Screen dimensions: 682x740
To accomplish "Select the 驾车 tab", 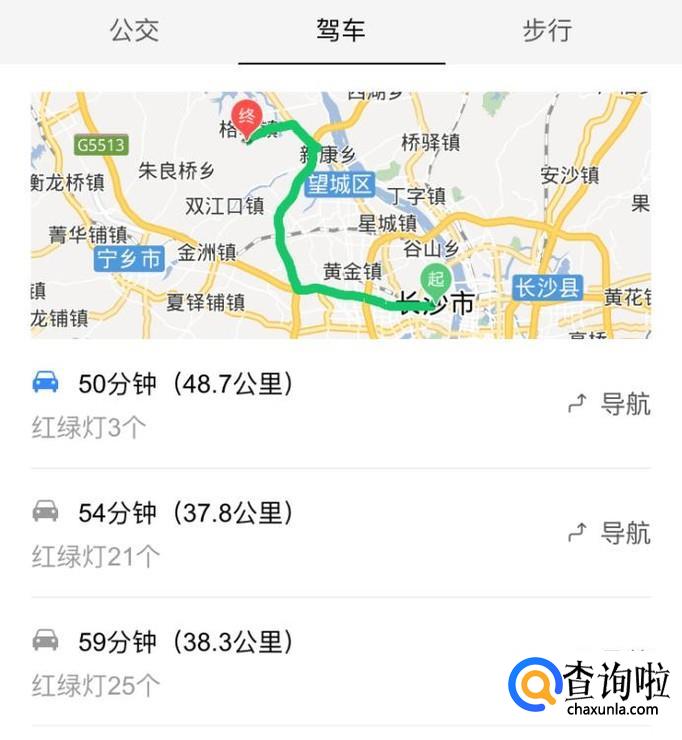I will click(341, 30).
